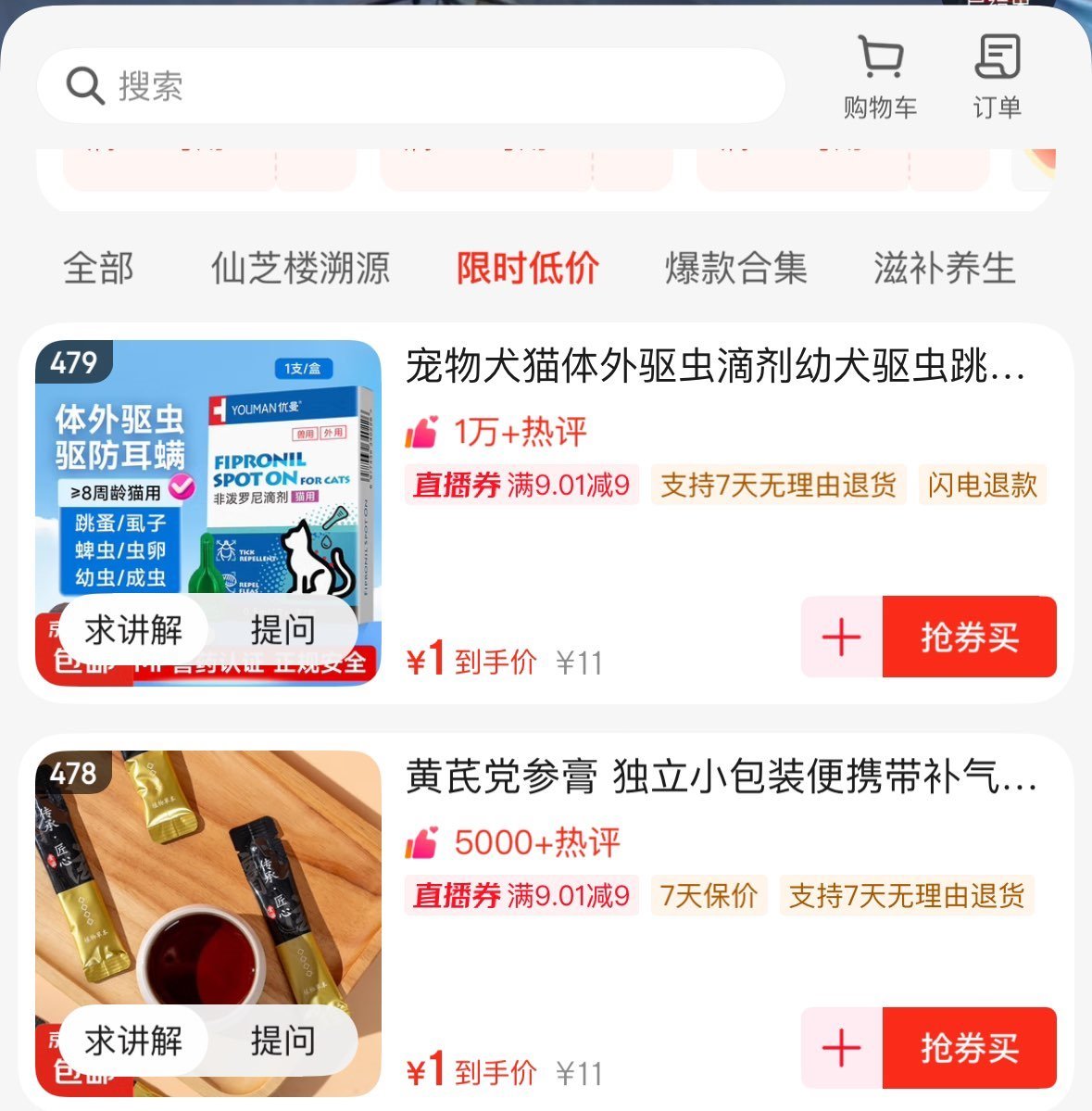Click the magnifier icon in the search bar
This screenshot has width=1092, height=1111.
coord(83,85)
